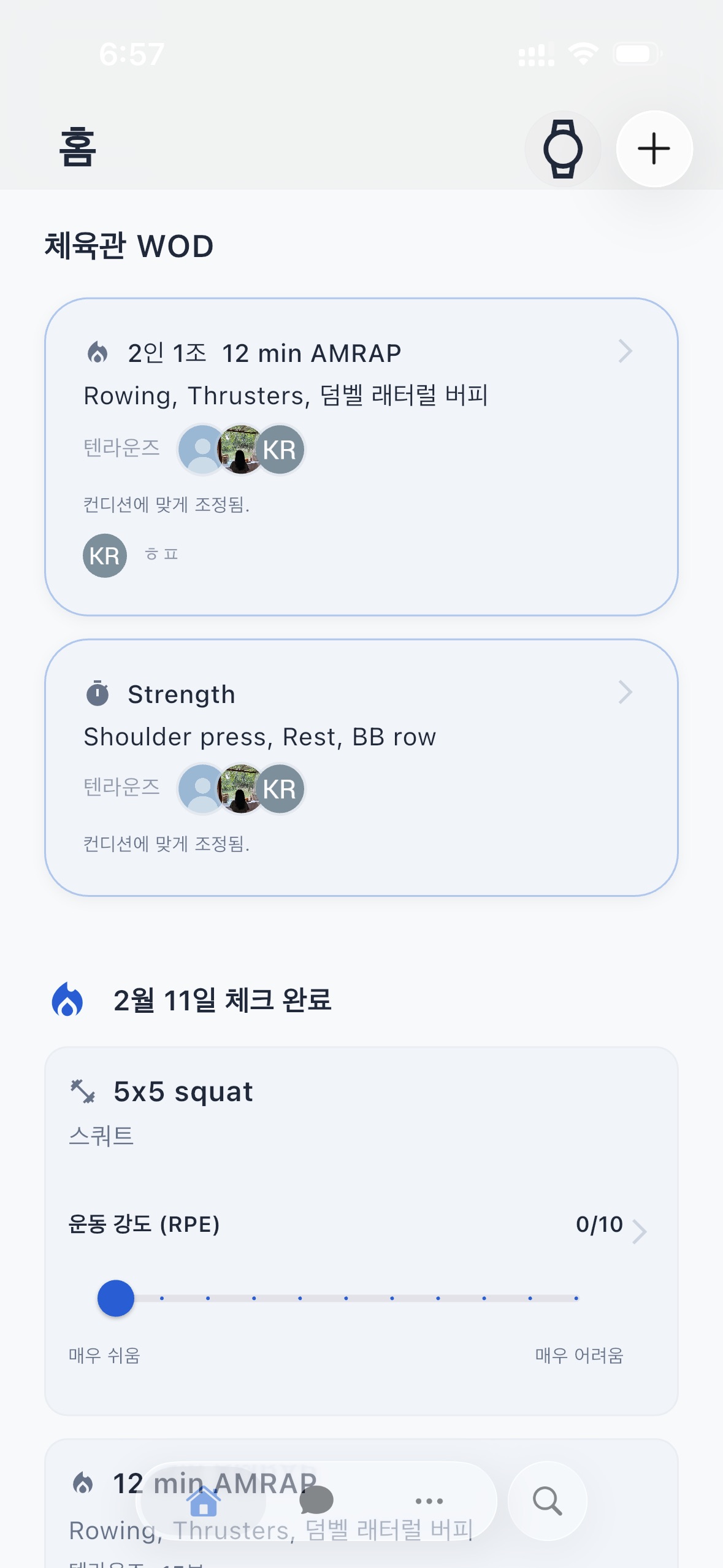
Task: Click the dumbbell icon next to 5x5 squat
Action: point(83,1090)
